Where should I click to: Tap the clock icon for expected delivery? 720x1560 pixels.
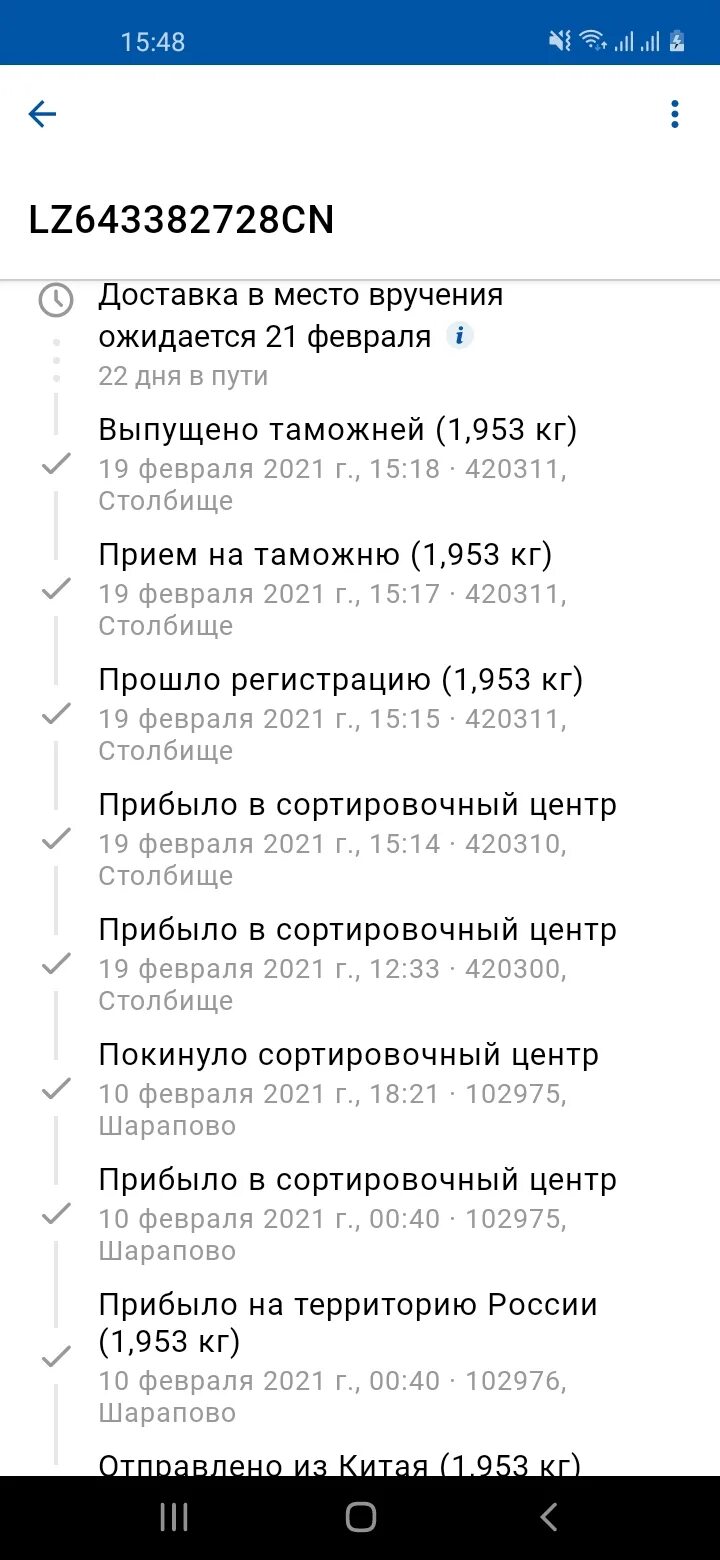(x=55, y=300)
